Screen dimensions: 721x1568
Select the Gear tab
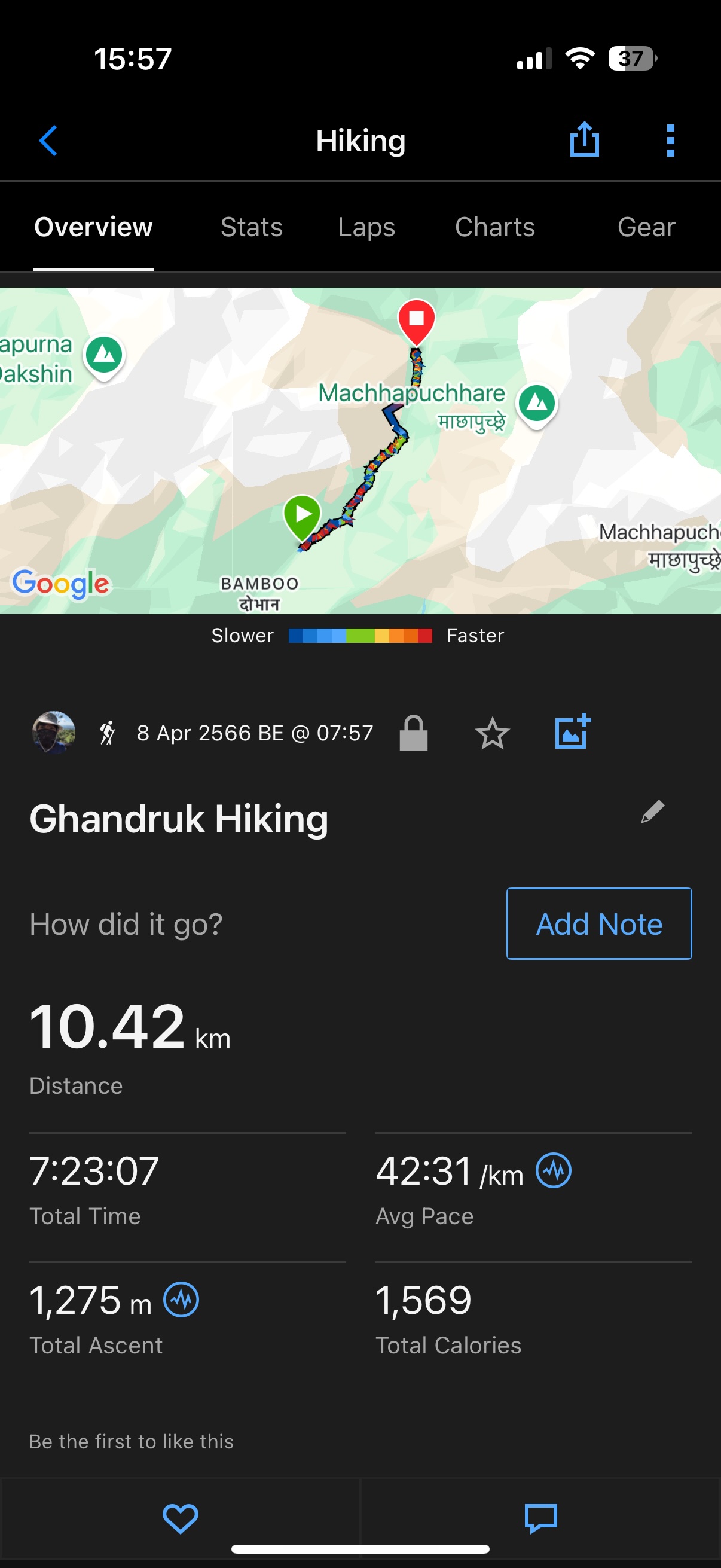click(646, 227)
